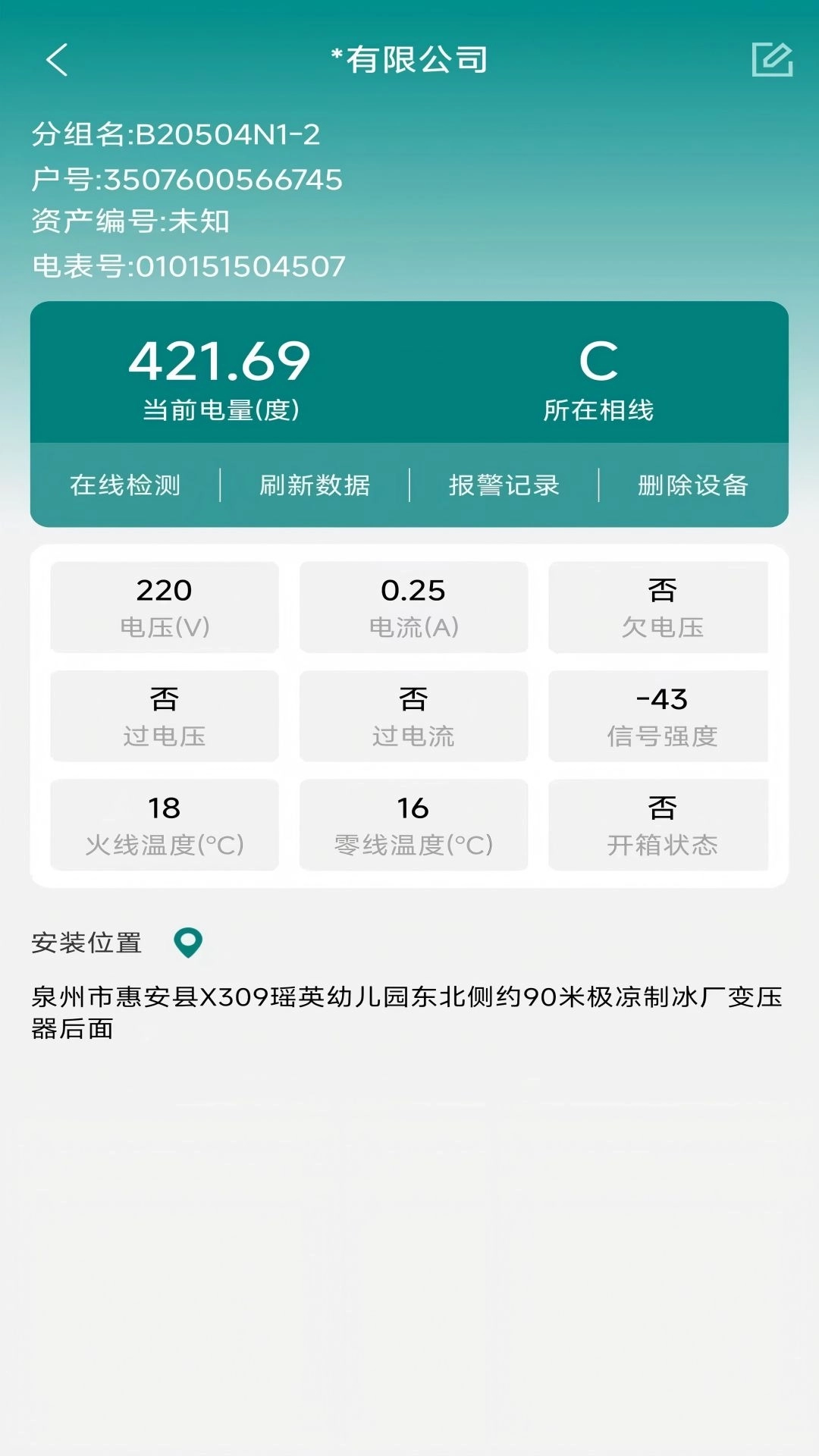Select the 火线温度 live wire temperature tile
Viewport: 819px width, 1456px height.
pos(165,824)
